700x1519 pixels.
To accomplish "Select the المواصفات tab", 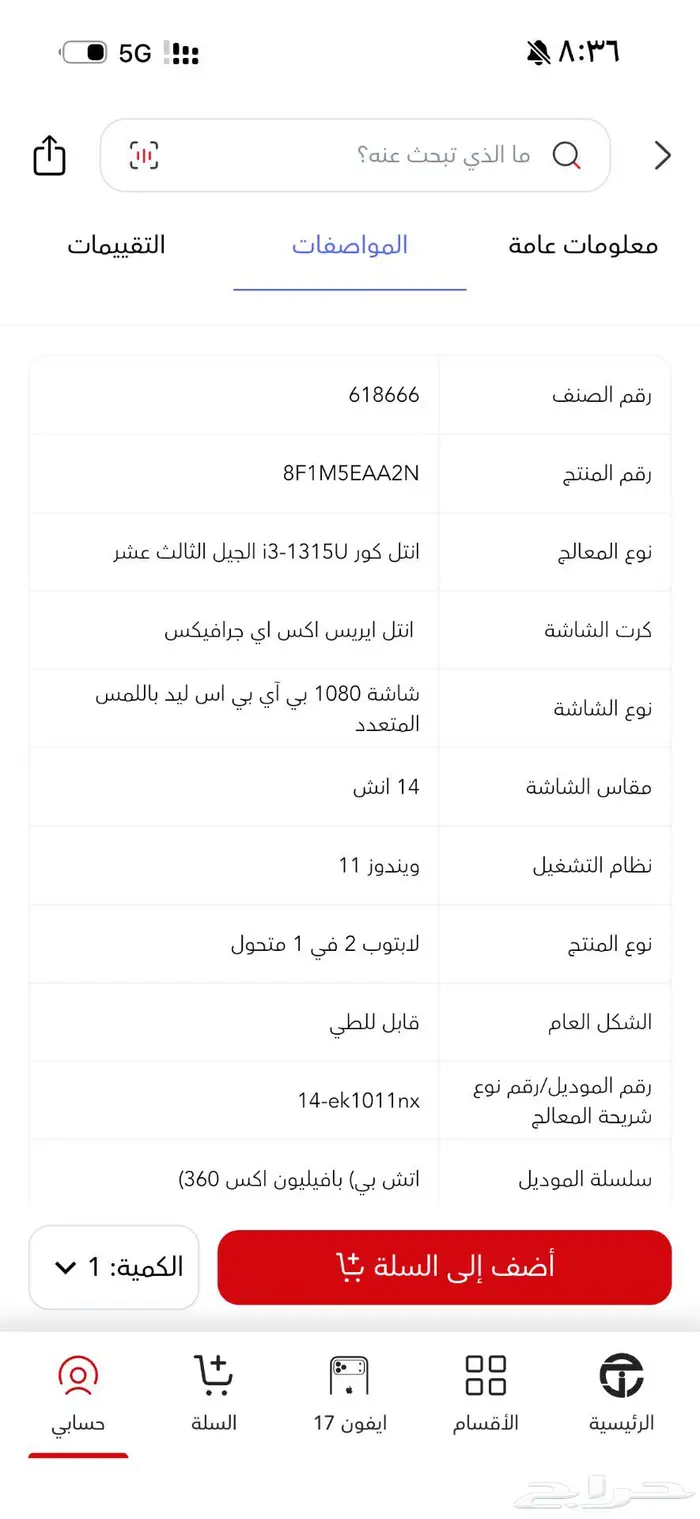I will 350,245.
